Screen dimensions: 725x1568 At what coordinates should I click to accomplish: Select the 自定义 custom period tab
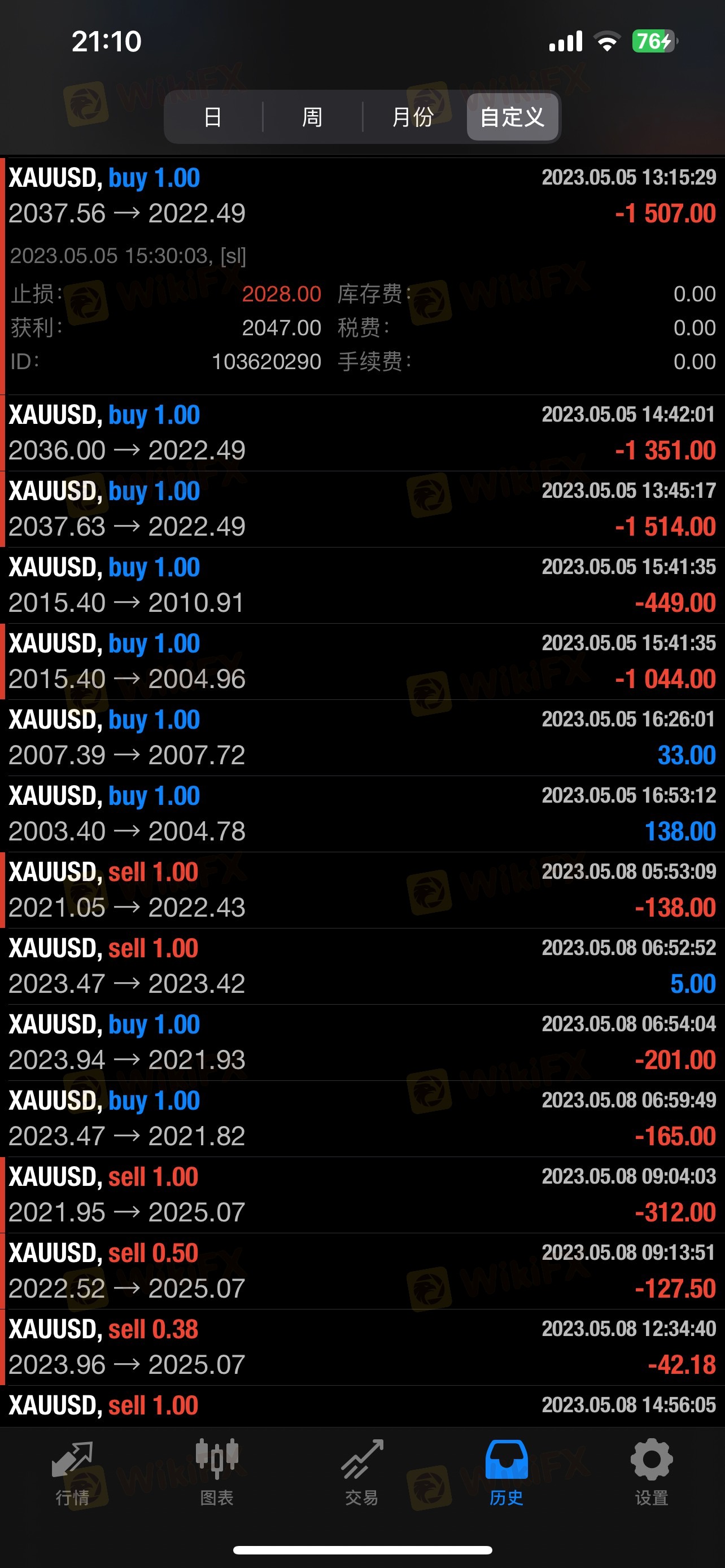tap(513, 117)
